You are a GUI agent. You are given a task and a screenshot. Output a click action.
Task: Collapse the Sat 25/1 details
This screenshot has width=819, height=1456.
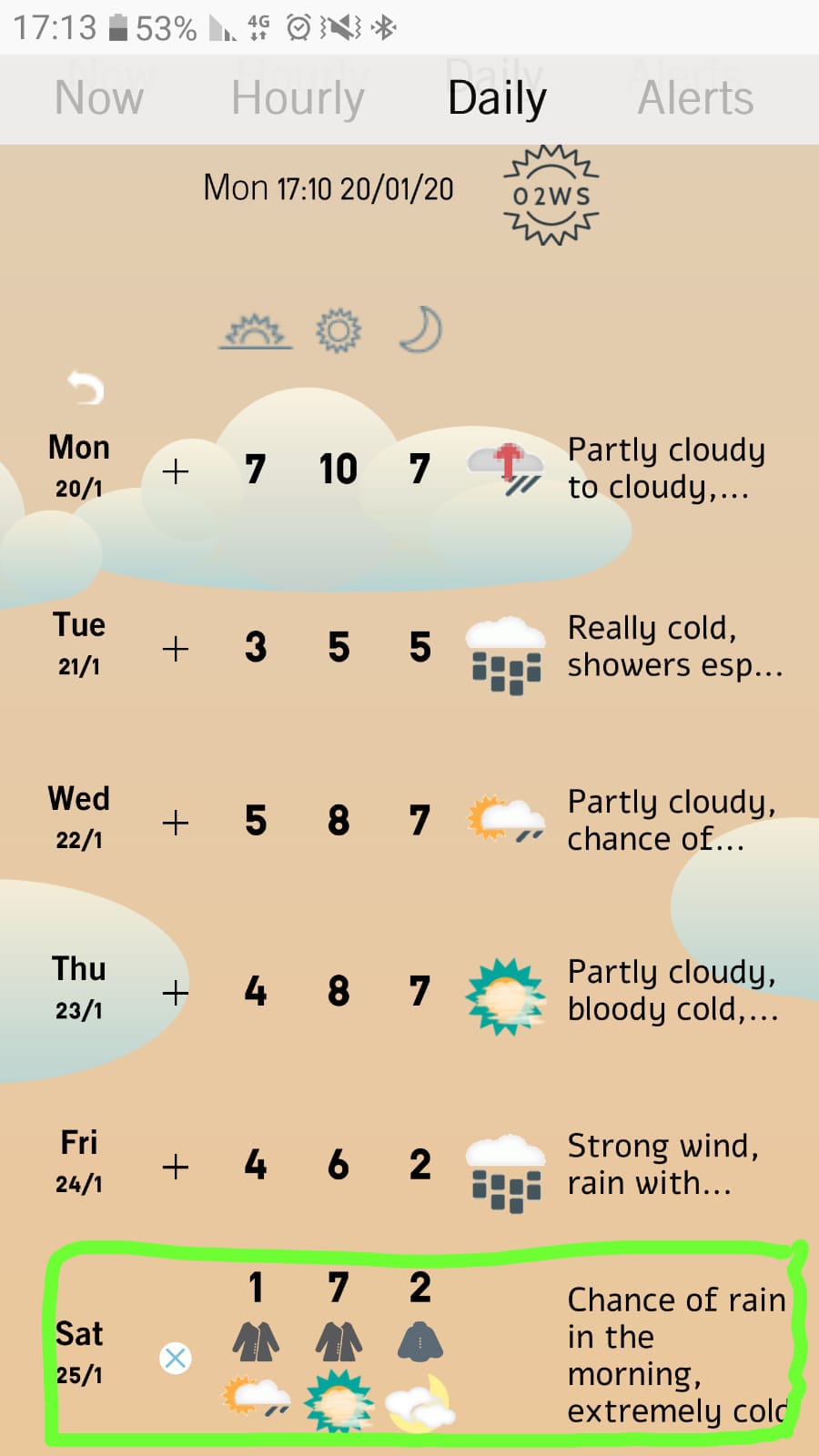176,1359
